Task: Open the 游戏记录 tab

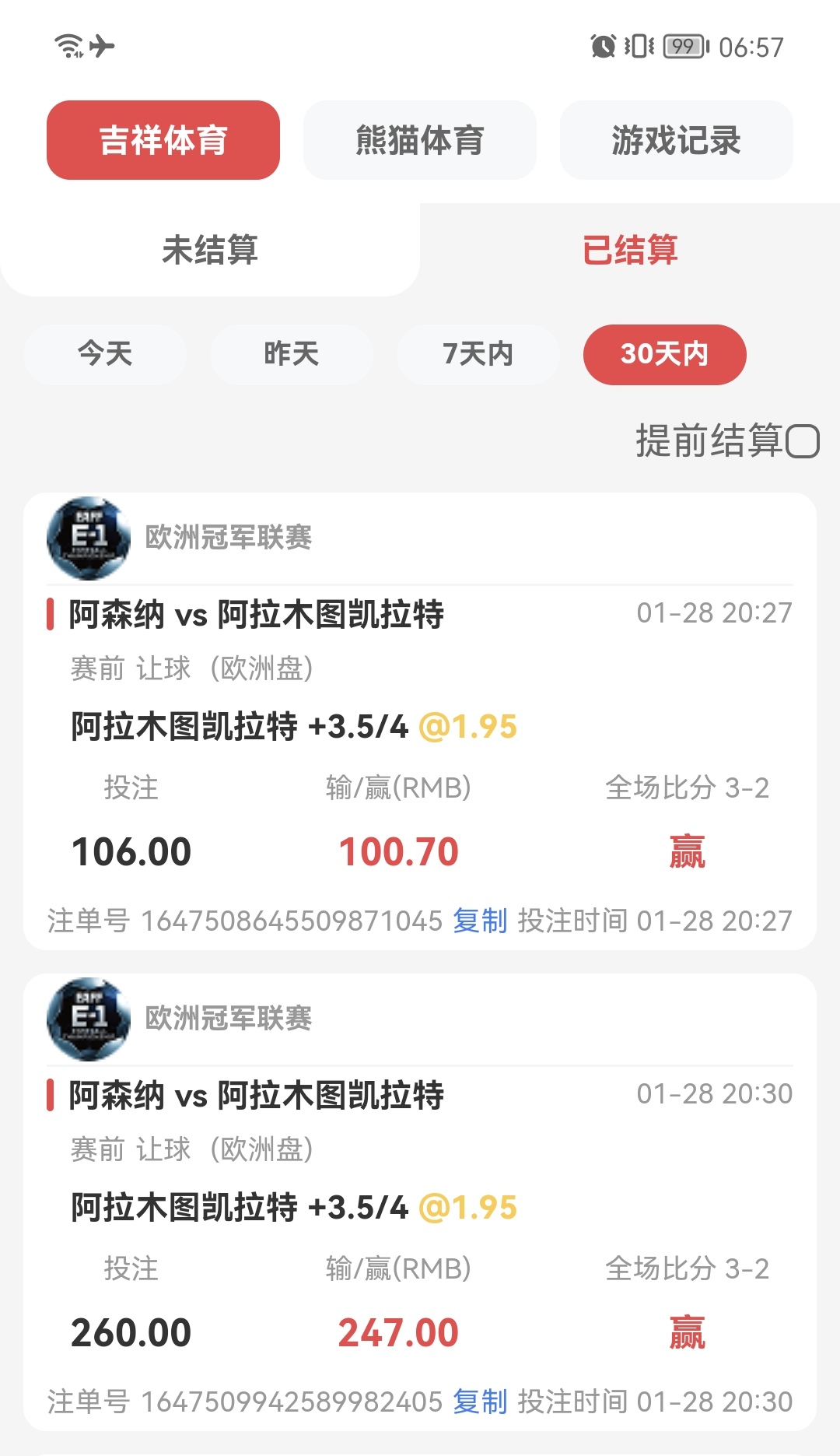Action: click(676, 140)
